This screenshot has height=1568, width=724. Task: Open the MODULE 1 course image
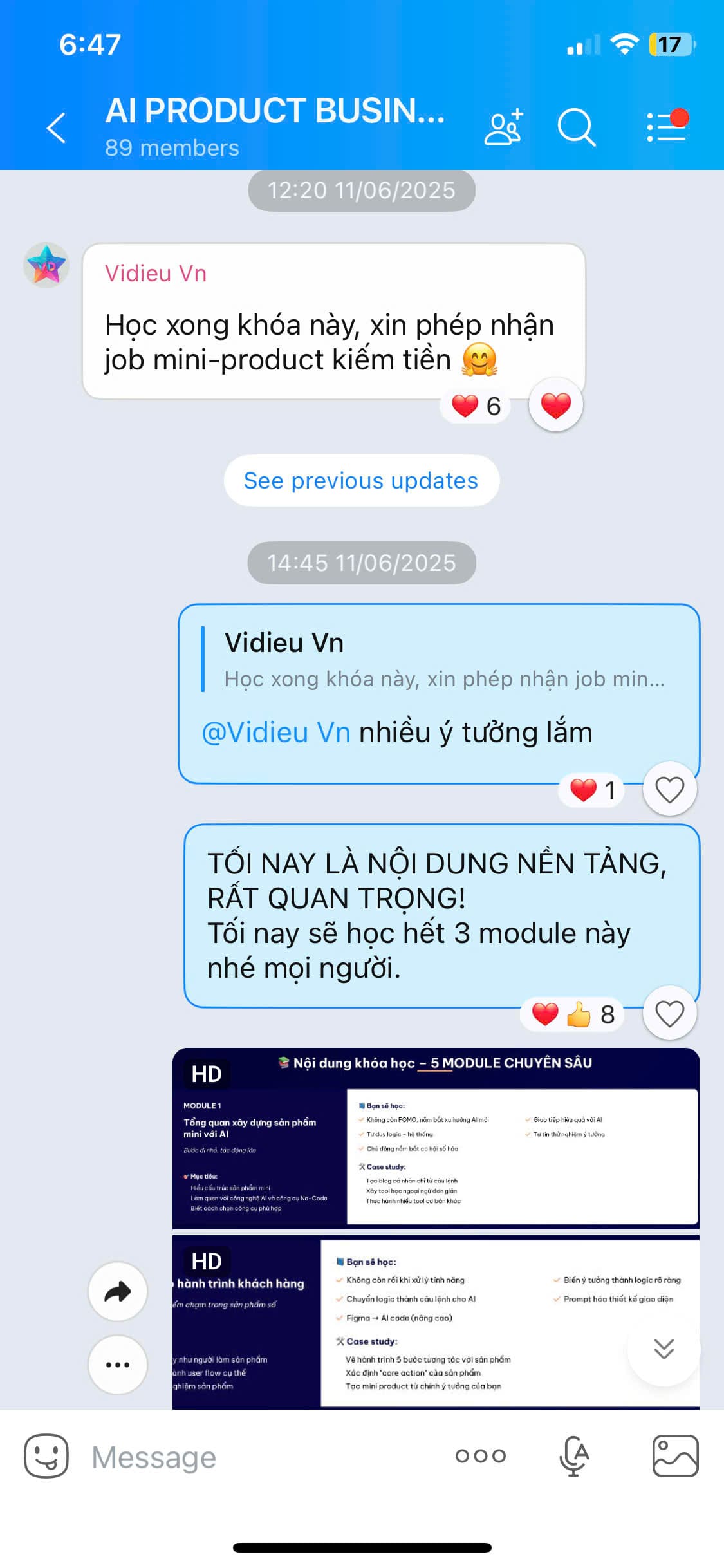tap(436, 1138)
